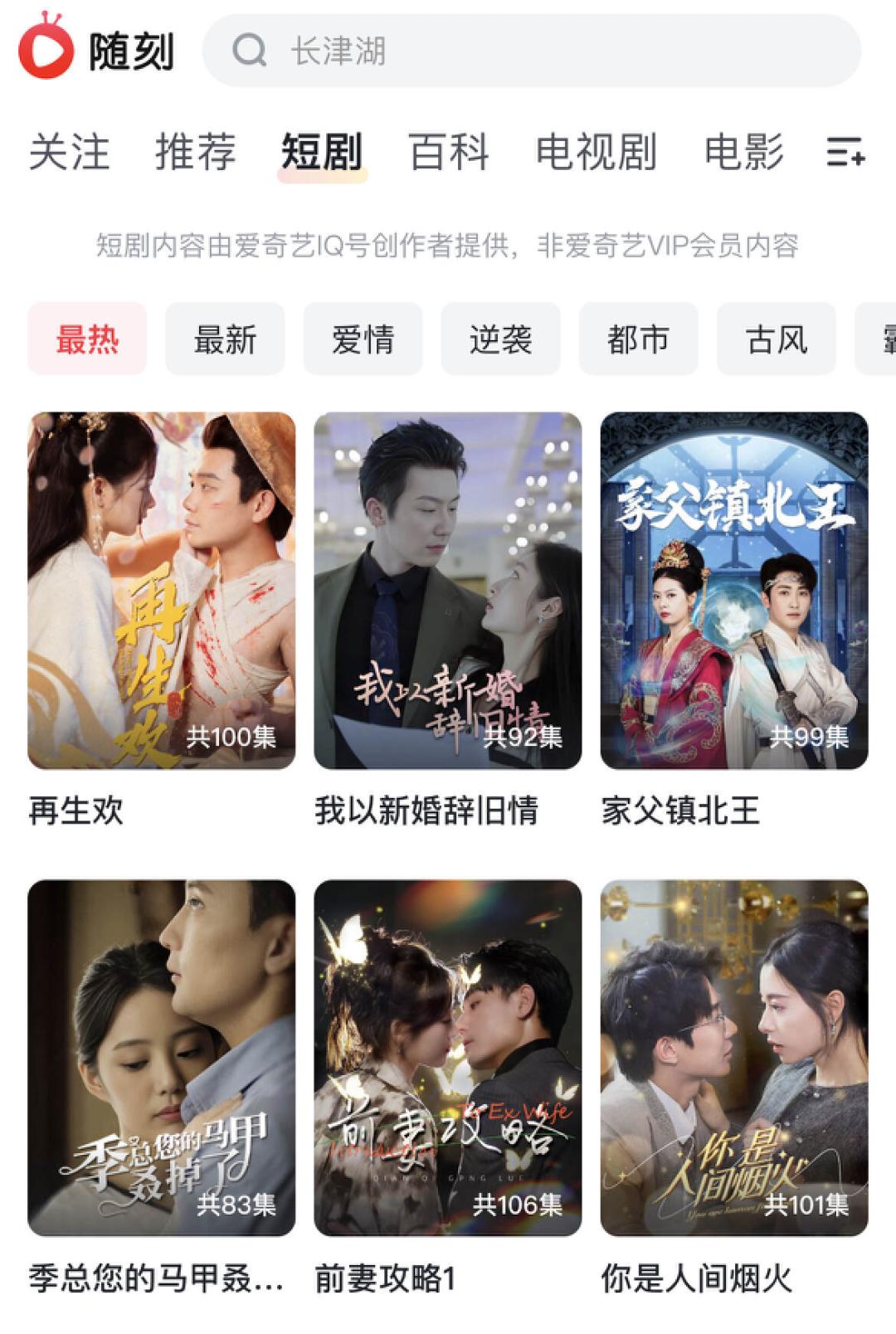Go to the 百科 tab

pos(449,153)
